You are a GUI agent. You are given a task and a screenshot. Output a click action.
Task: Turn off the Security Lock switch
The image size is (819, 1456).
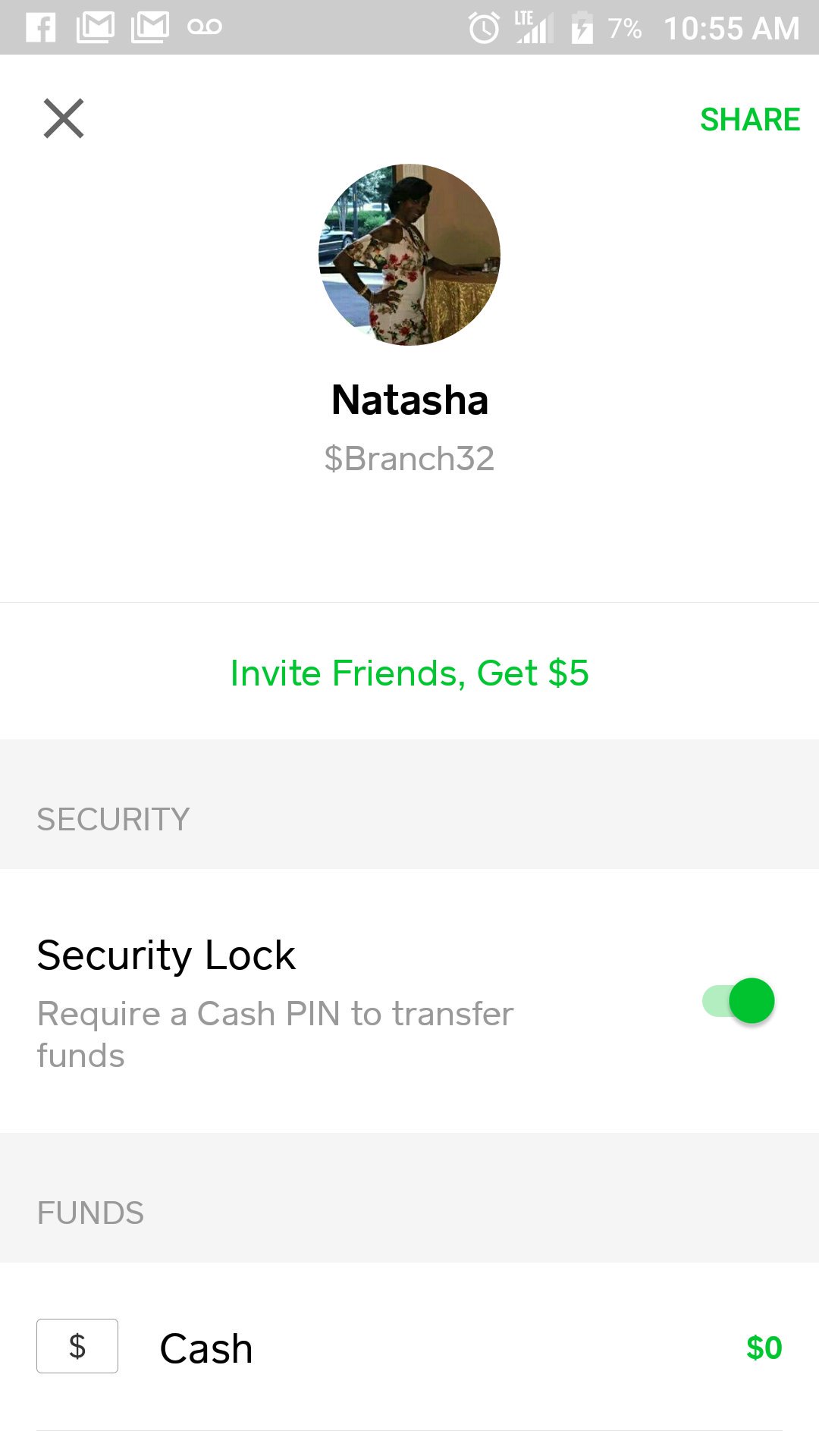[x=739, y=1001]
